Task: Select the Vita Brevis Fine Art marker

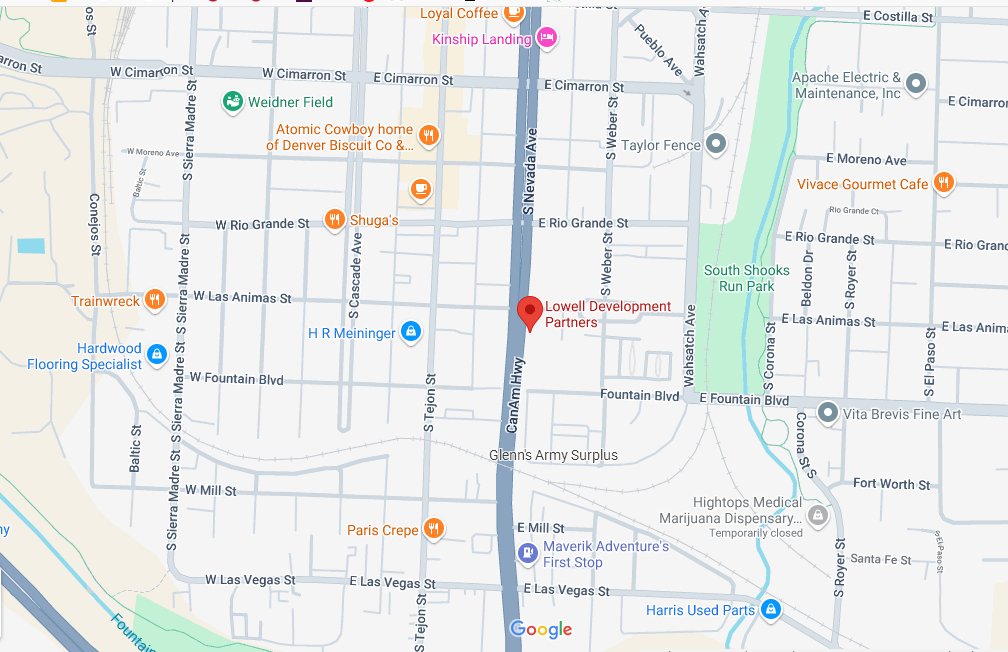Action: pyautogui.click(x=827, y=412)
